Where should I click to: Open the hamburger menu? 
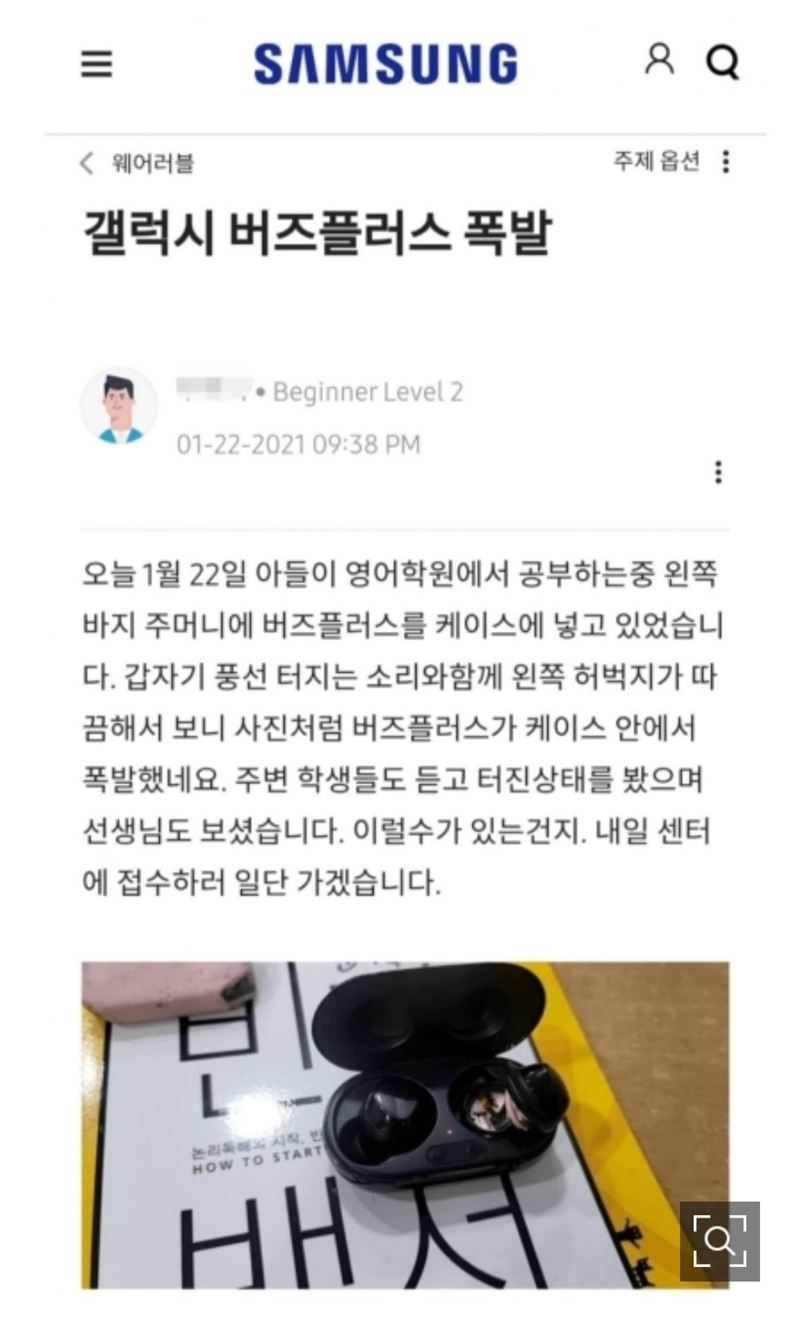[97, 65]
